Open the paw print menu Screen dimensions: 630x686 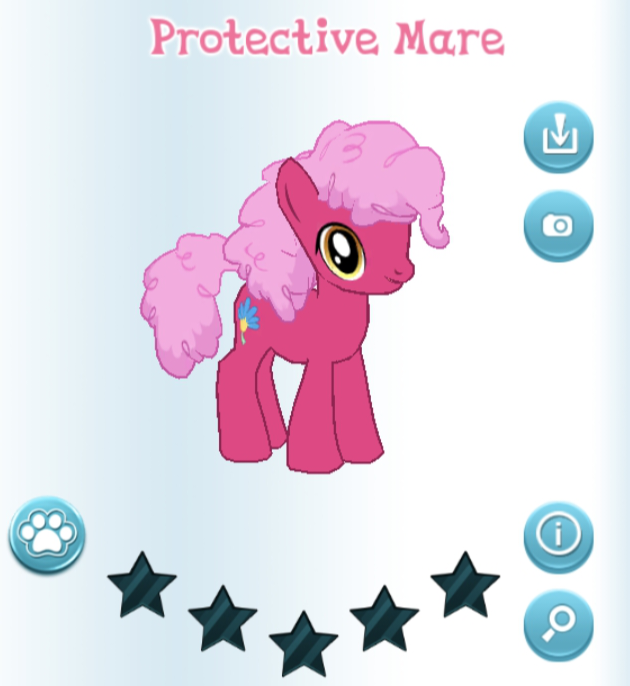coord(47,535)
